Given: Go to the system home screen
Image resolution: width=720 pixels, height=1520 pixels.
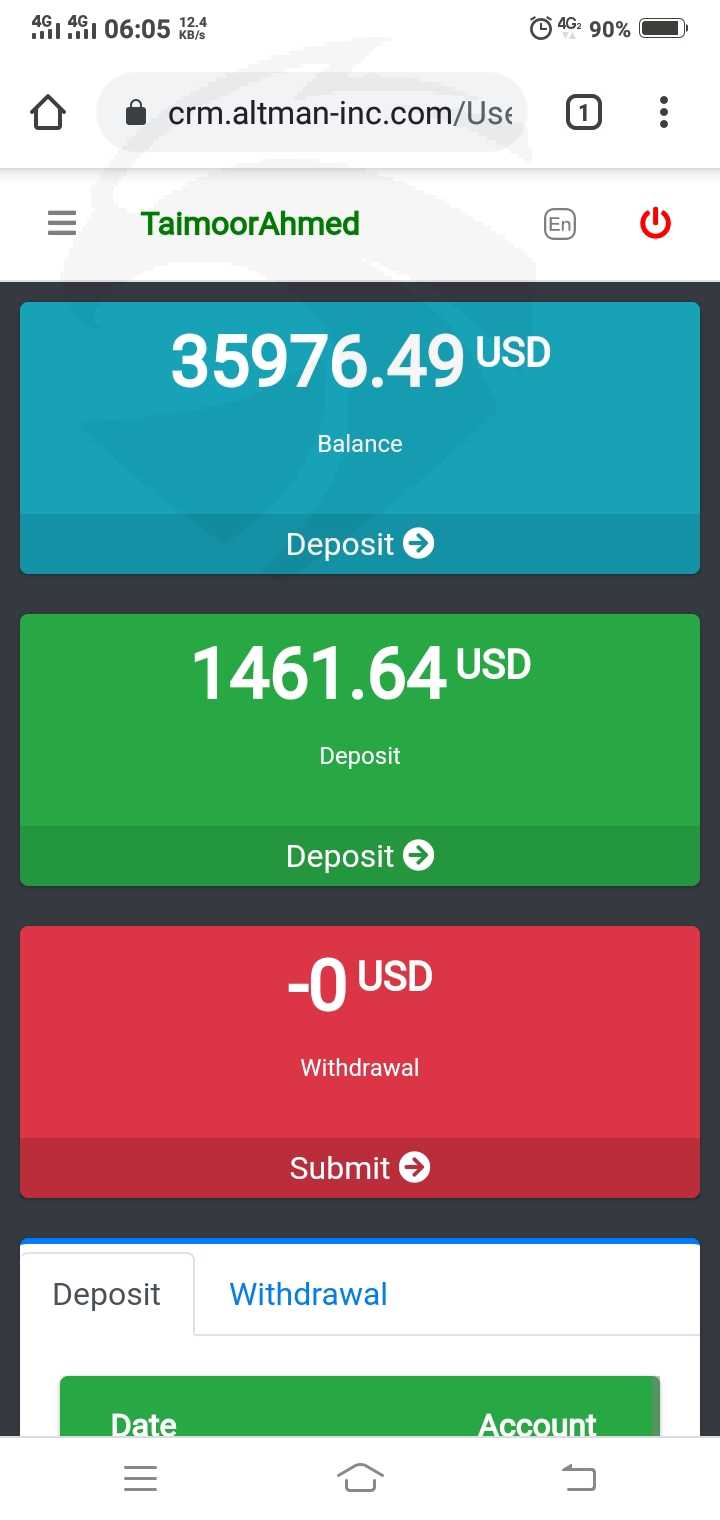Looking at the screenshot, I should 360,1477.
